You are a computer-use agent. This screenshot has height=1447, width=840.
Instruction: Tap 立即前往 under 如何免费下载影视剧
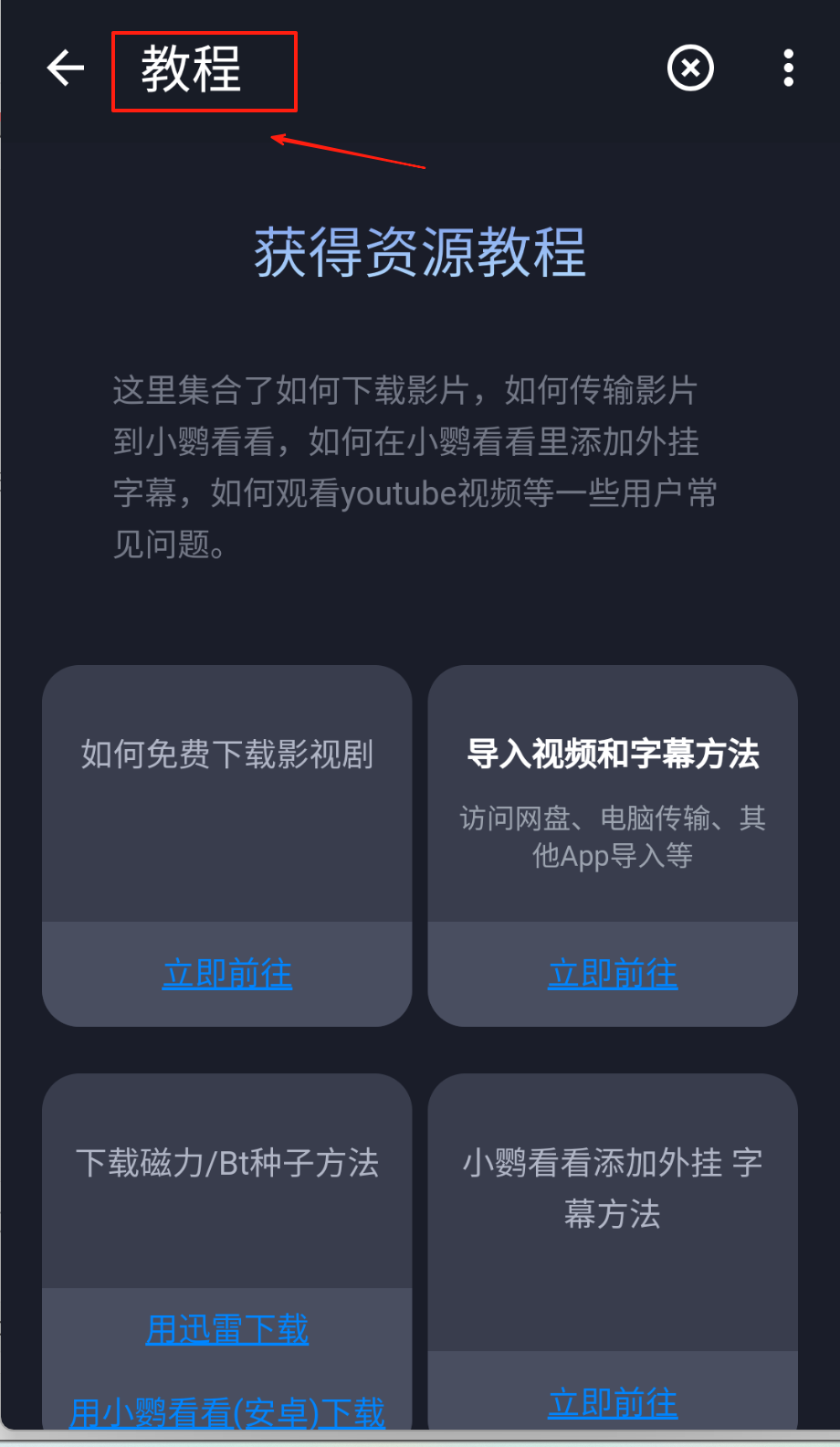[x=227, y=974]
